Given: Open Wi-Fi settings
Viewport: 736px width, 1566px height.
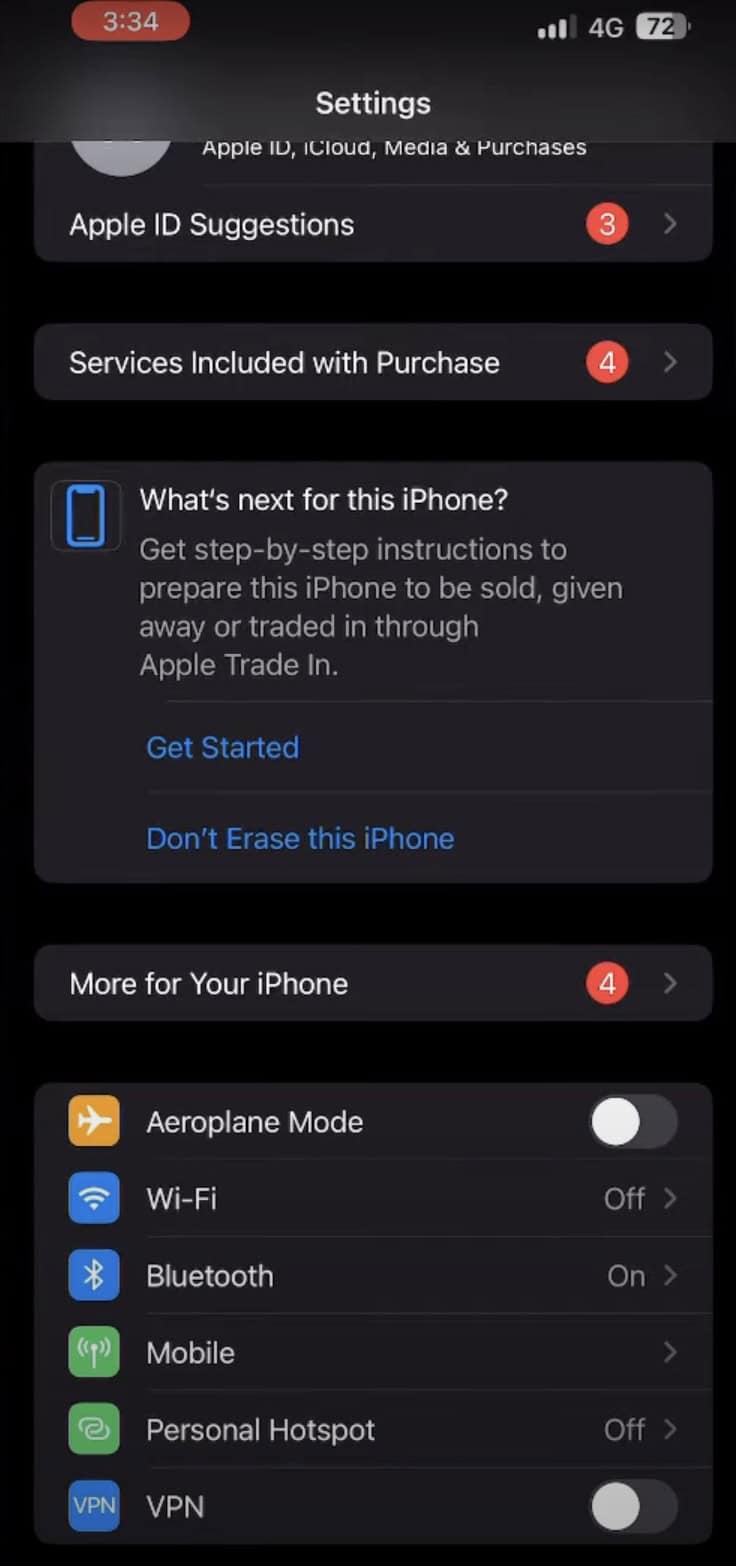Looking at the screenshot, I should [x=372, y=1198].
